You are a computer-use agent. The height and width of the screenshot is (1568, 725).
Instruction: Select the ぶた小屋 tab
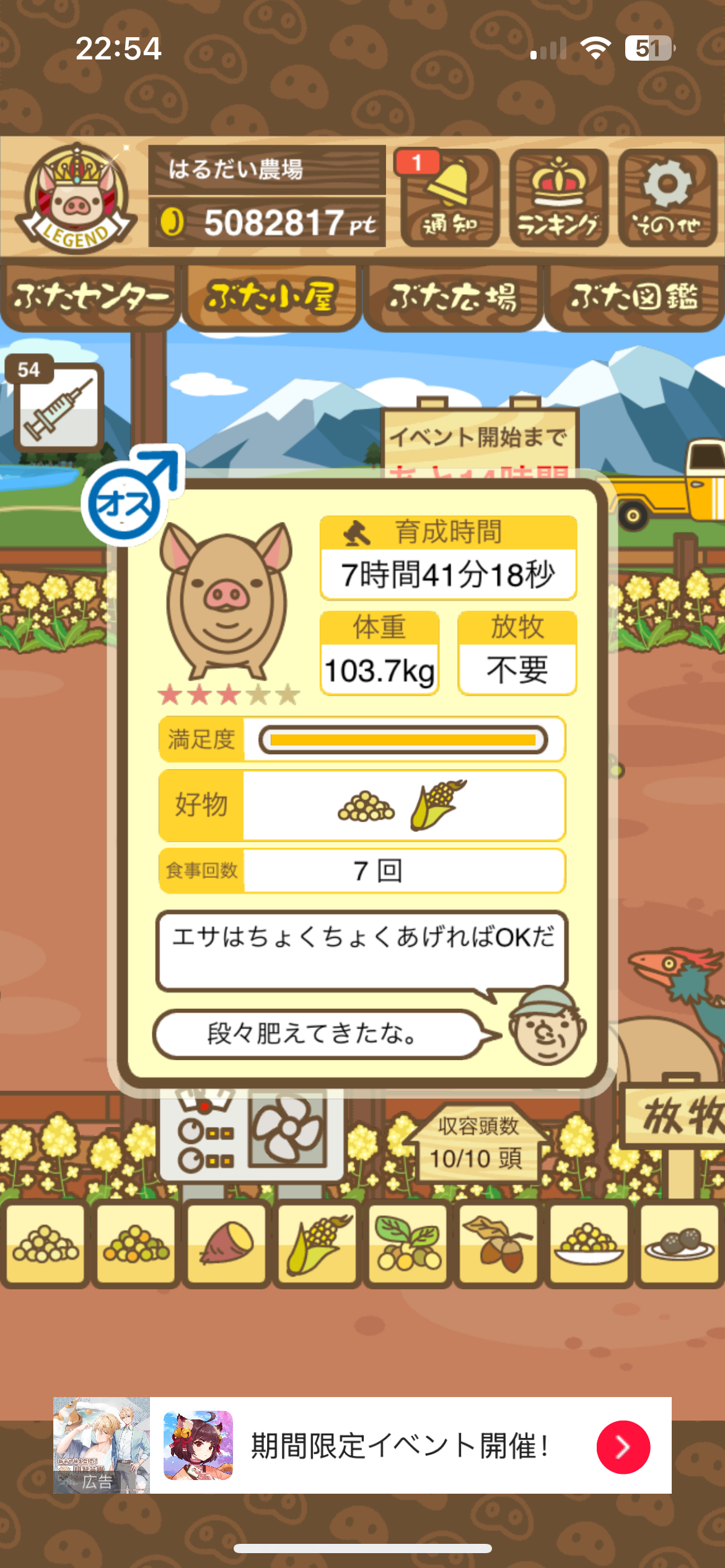coord(271,297)
